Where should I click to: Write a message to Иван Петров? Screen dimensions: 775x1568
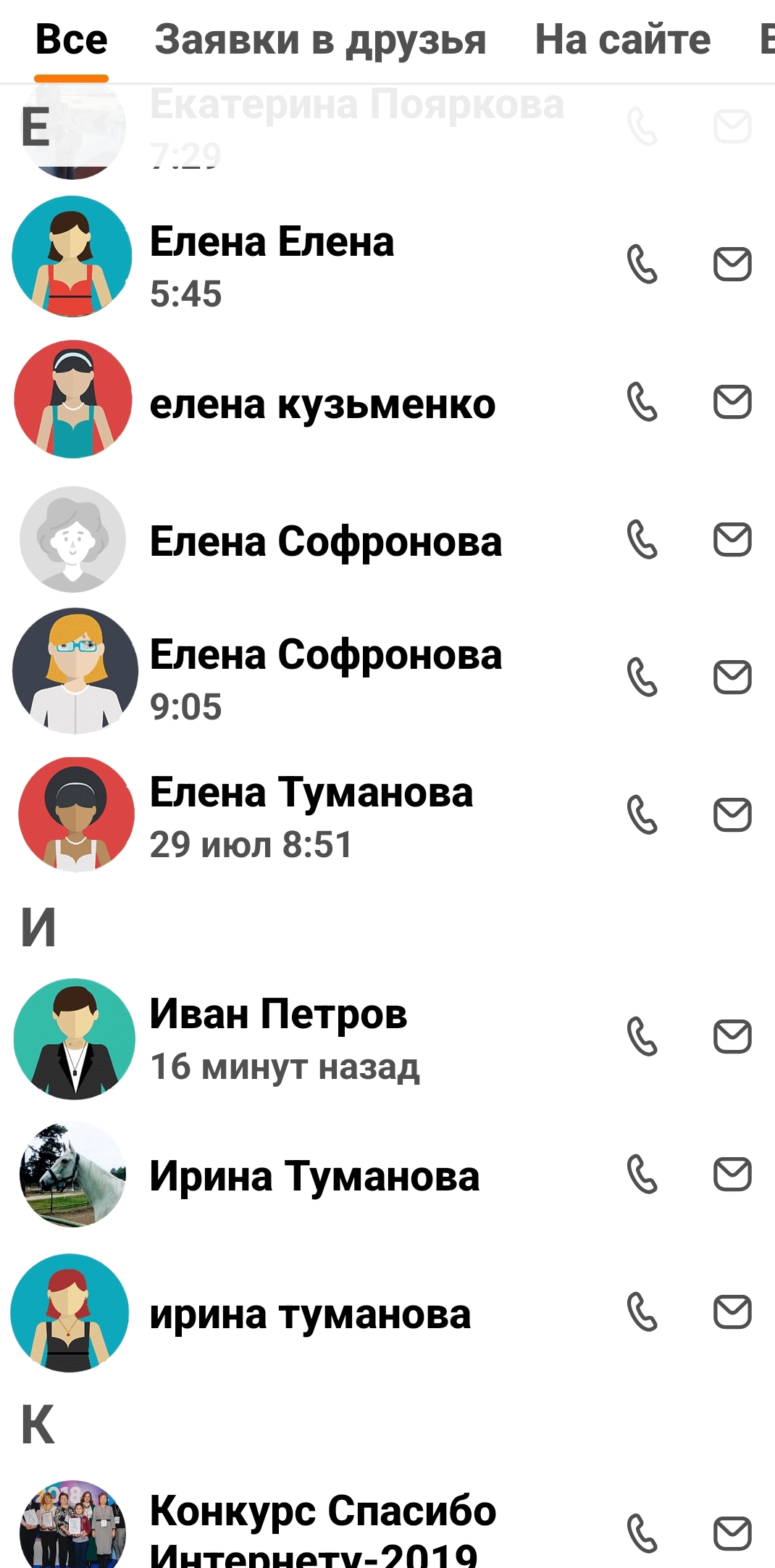pyautogui.click(x=732, y=1036)
